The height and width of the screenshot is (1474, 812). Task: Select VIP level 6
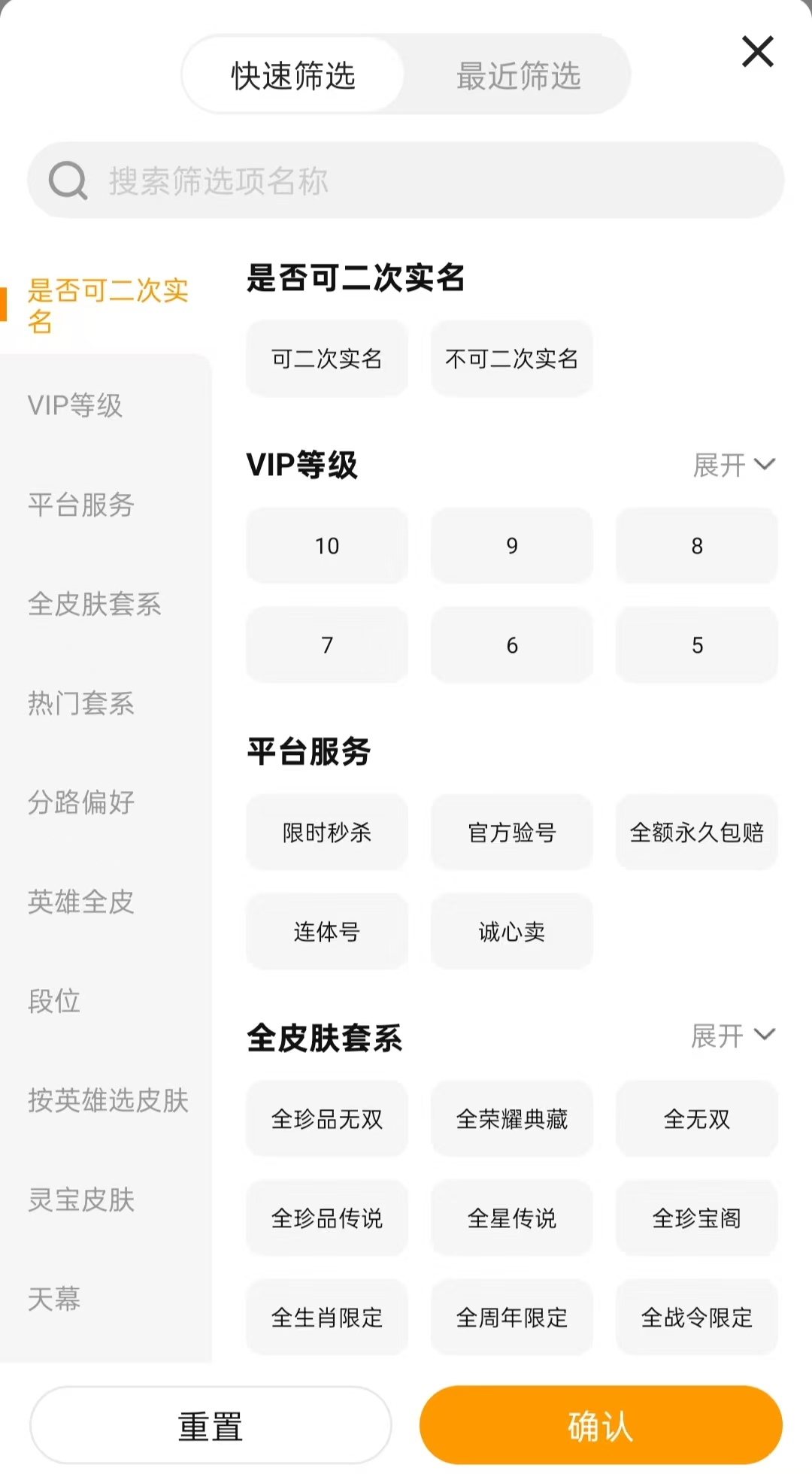512,644
